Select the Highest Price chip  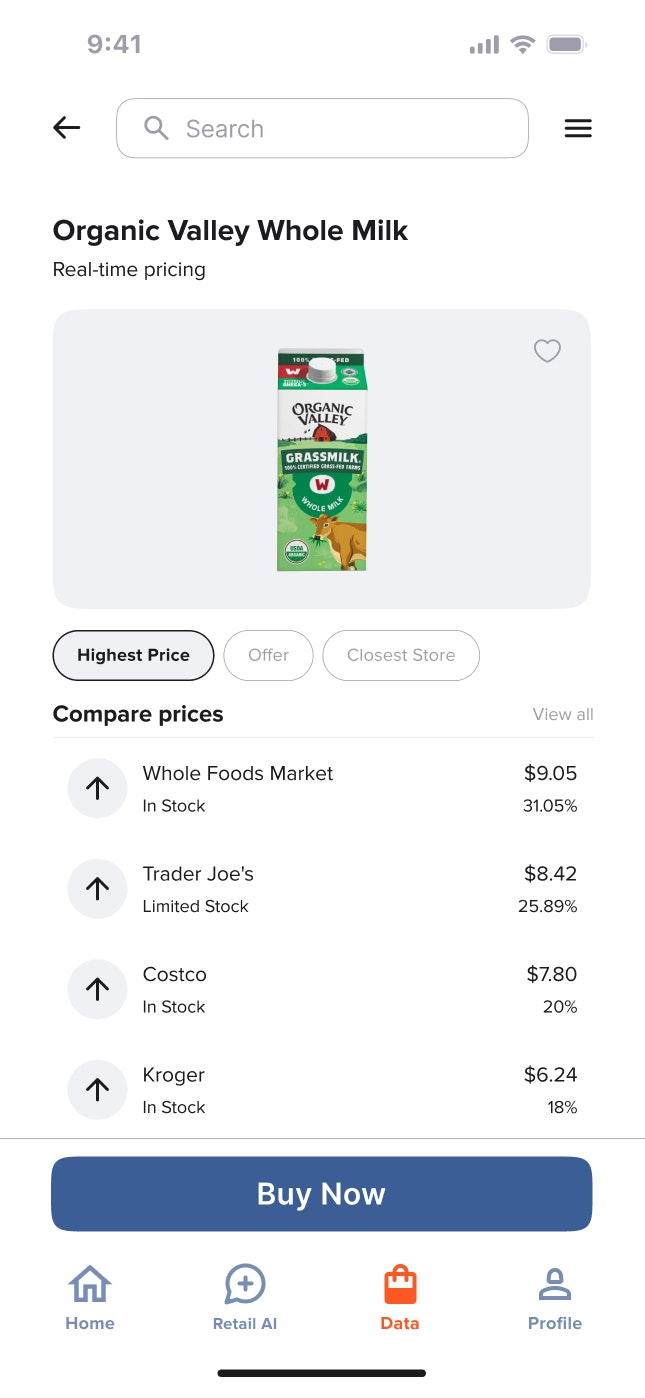click(133, 656)
